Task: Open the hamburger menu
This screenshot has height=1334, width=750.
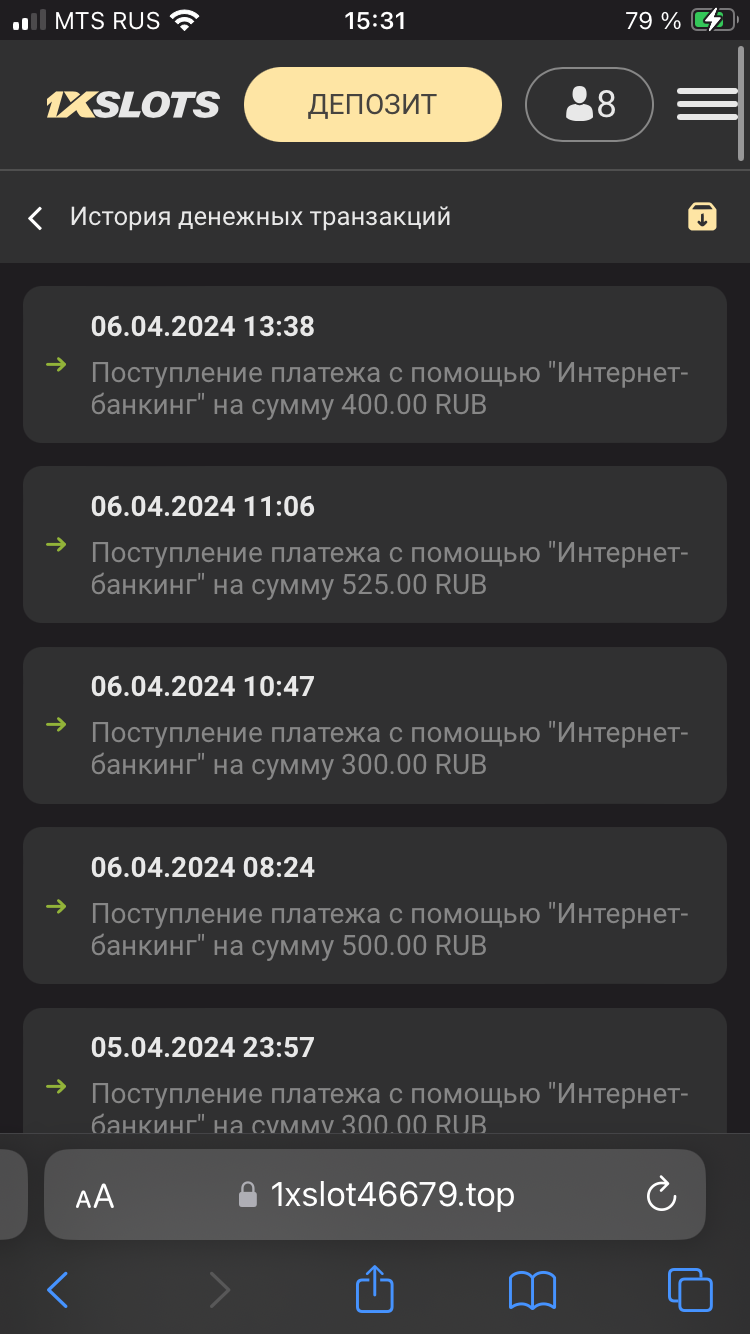Action: [x=706, y=104]
